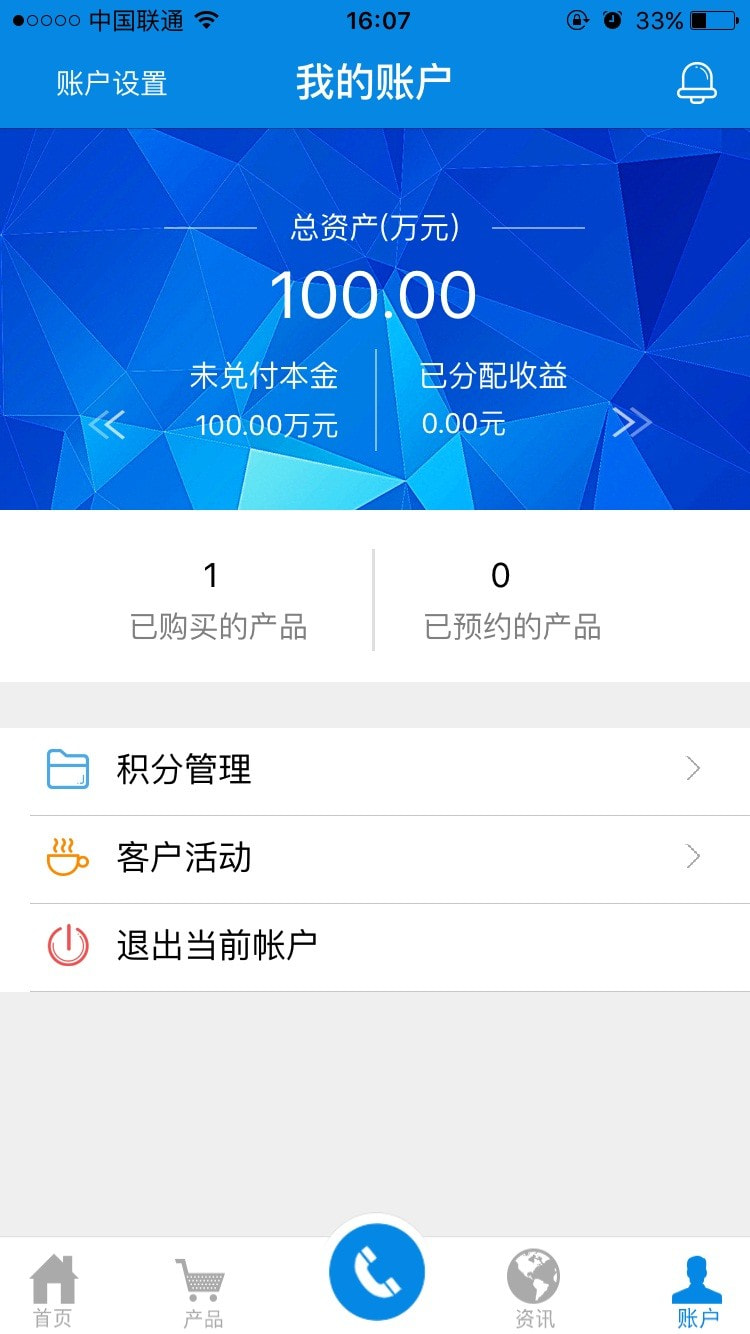Click the red power icon to log out
Viewport: 750px width, 1334px height.
click(x=66, y=945)
